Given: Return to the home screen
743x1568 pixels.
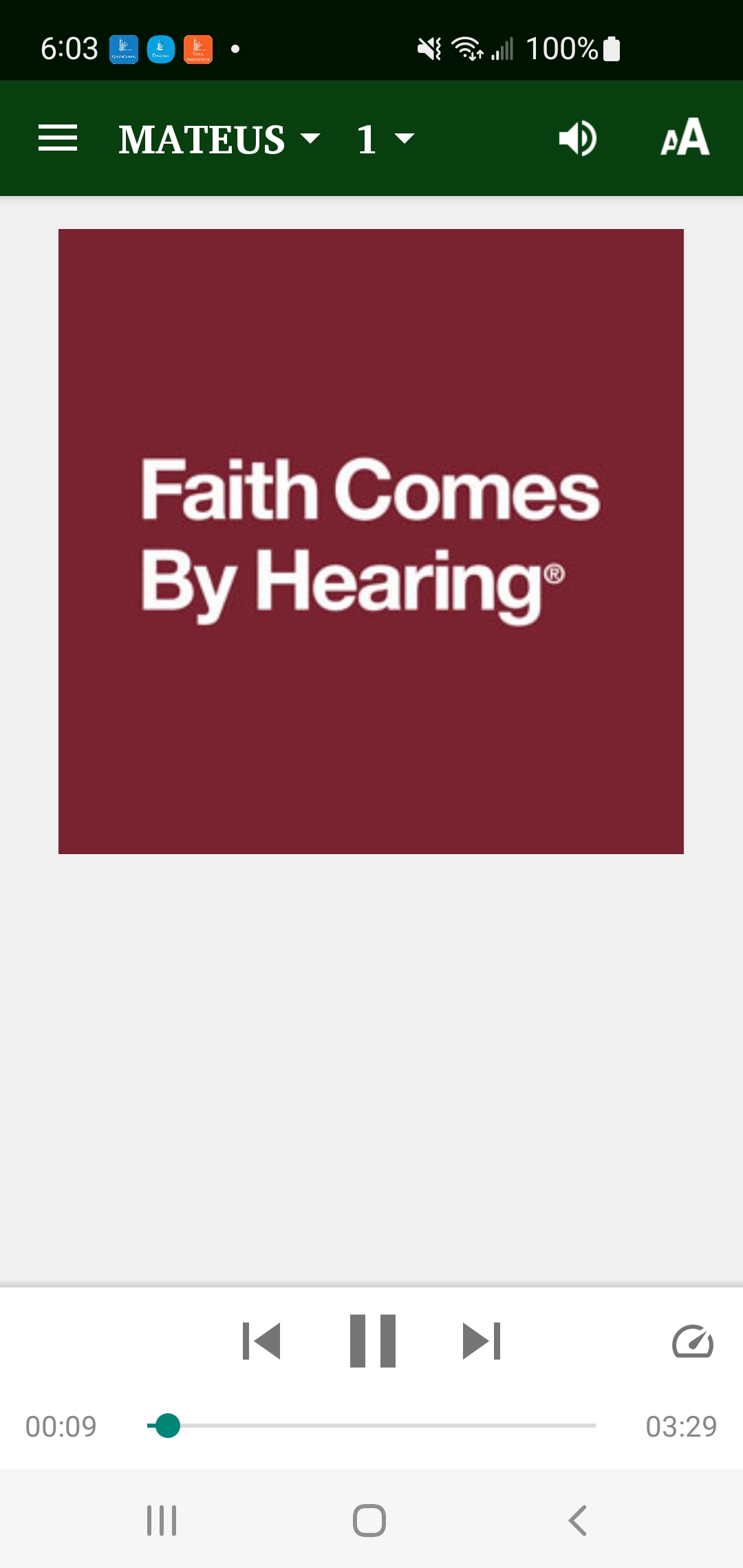Looking at the screenshot, I should pos(369,1521).
